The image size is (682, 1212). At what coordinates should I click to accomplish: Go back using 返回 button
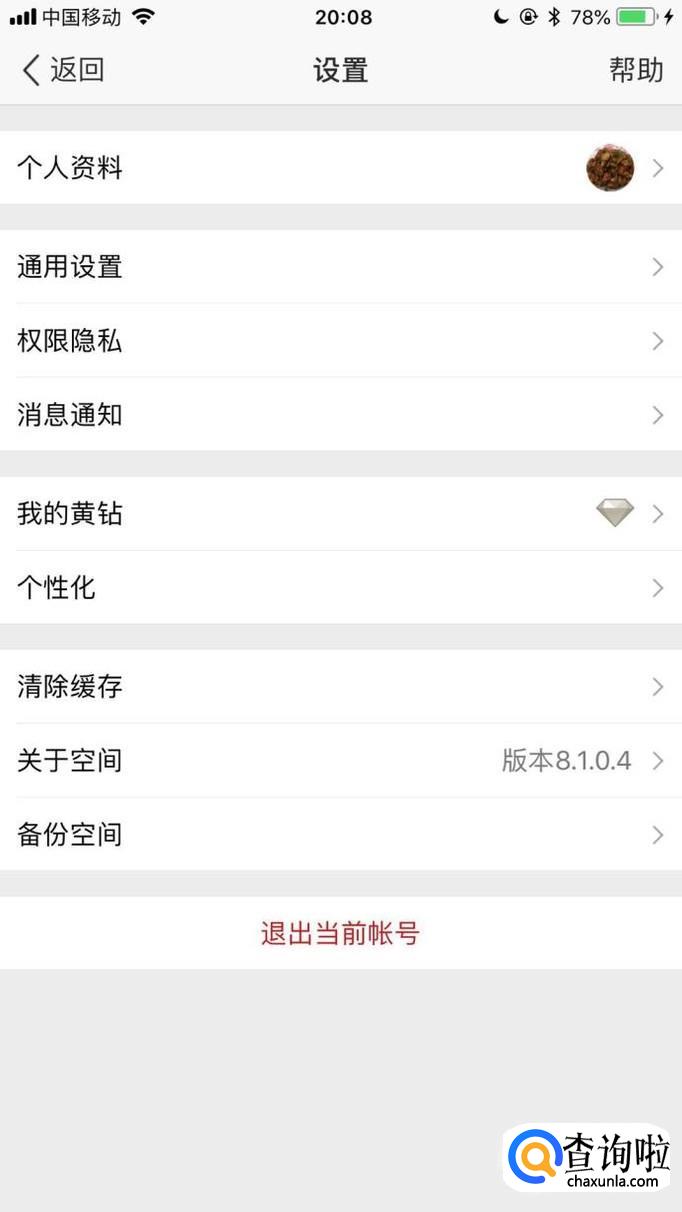63,70
